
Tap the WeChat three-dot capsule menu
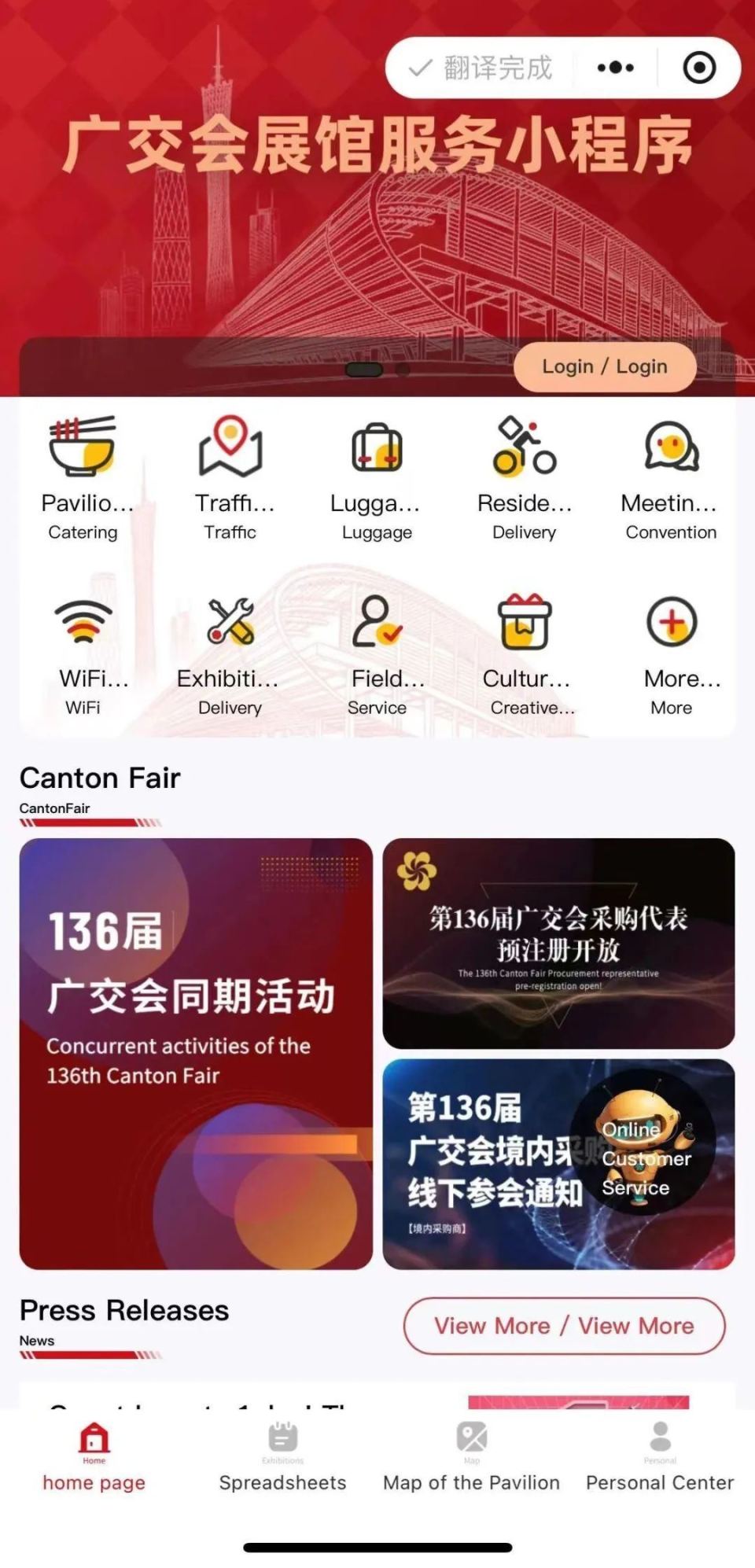[x=615, y=68]
